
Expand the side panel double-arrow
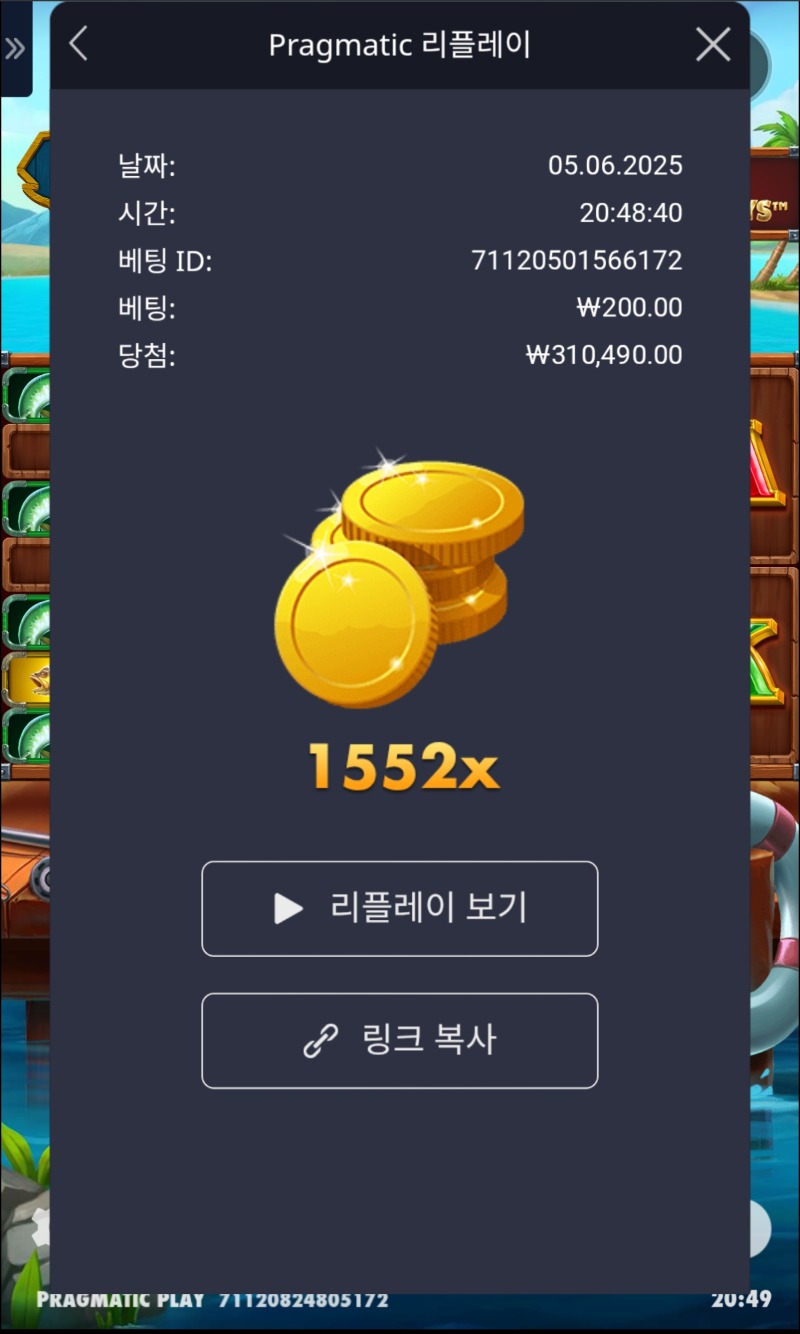point(15,48)
